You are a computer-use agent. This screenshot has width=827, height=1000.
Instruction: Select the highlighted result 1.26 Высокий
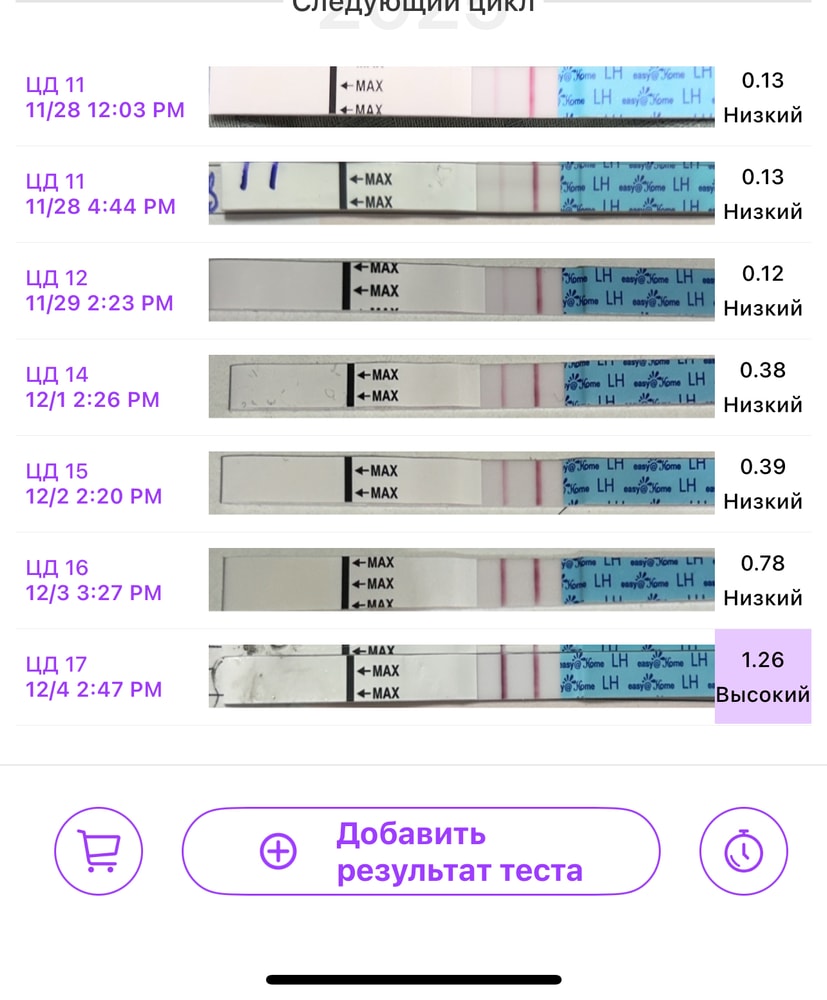point(762,677)
